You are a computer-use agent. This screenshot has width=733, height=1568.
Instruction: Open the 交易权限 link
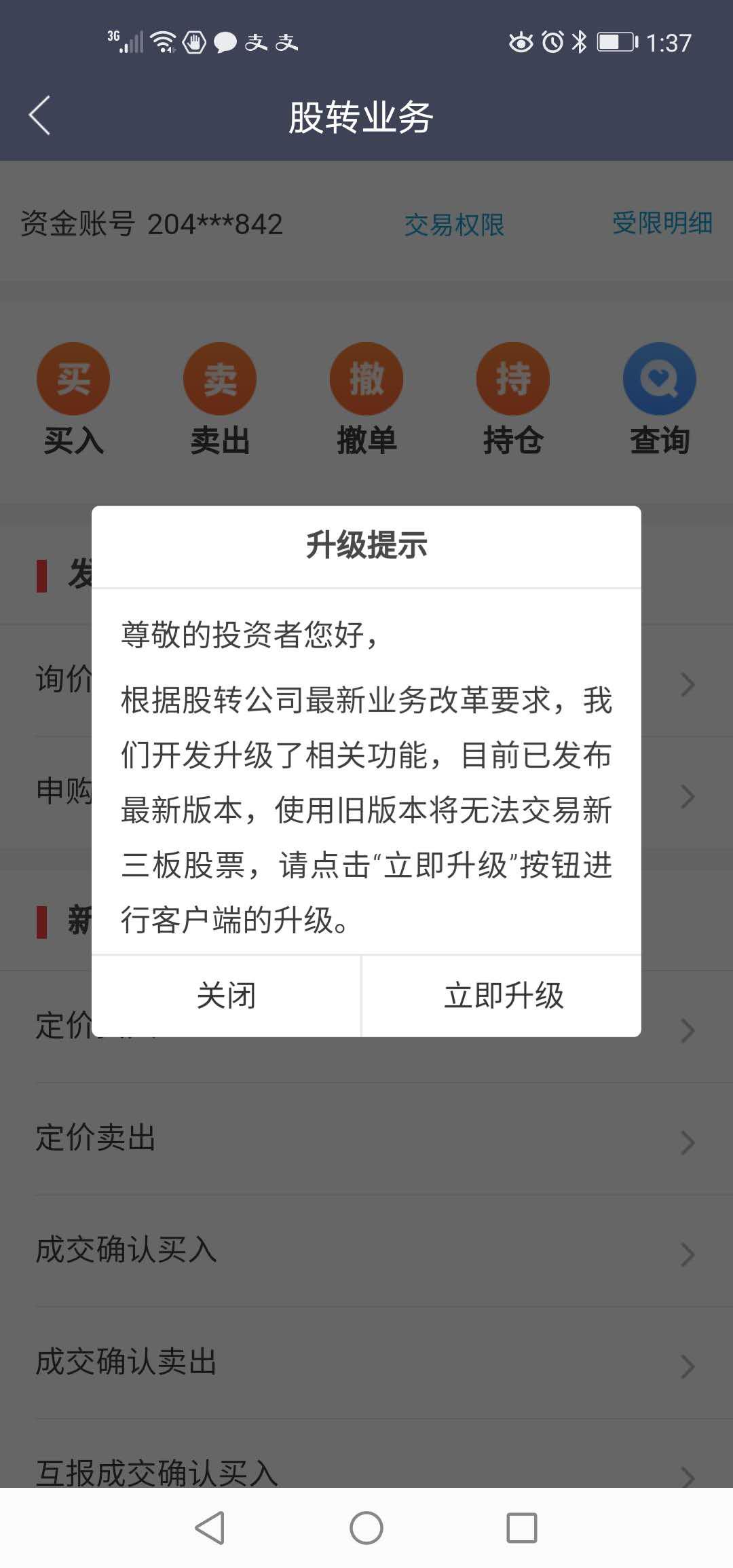(x=455, y=225)
